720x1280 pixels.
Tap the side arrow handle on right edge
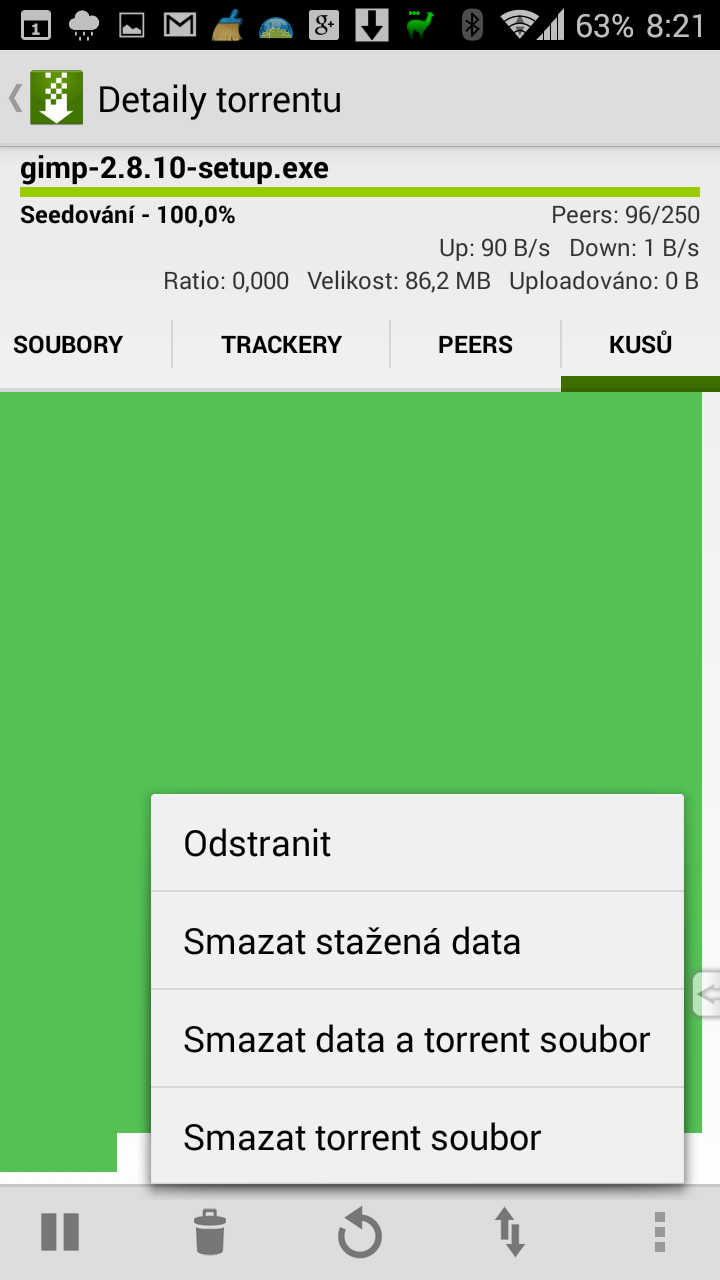(x=706, y=994)
